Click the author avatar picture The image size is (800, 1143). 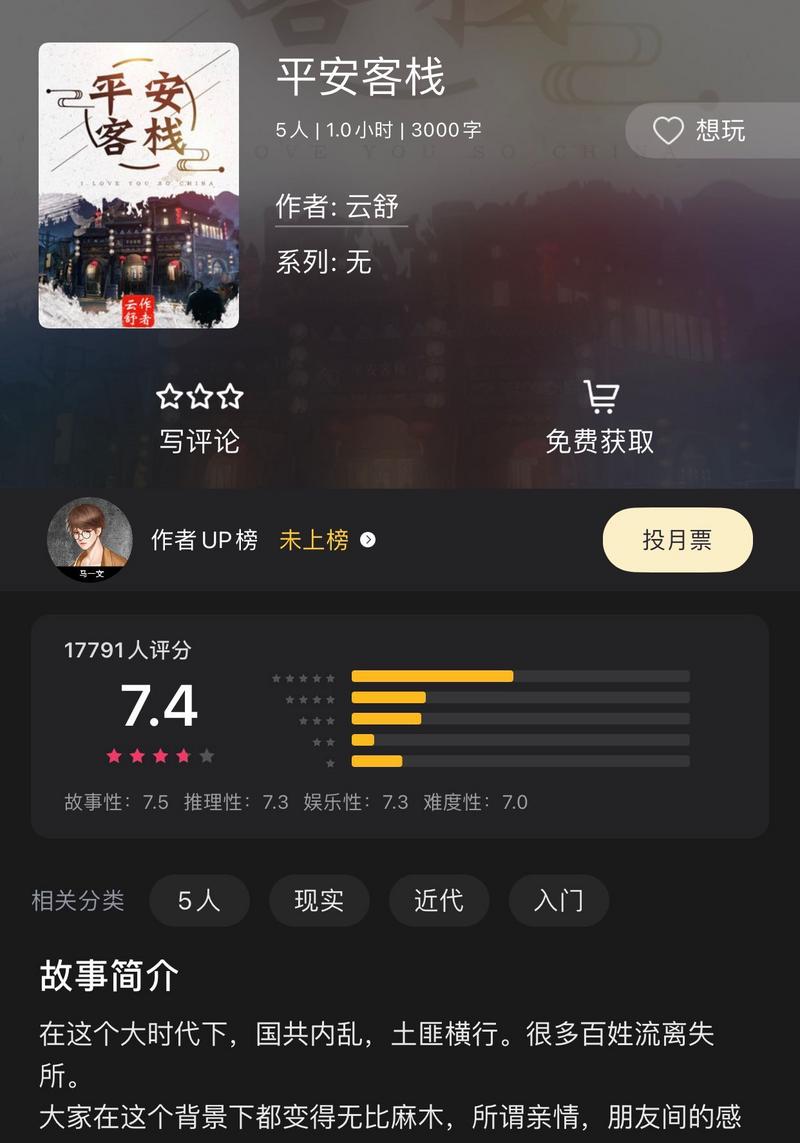(90, 541)
